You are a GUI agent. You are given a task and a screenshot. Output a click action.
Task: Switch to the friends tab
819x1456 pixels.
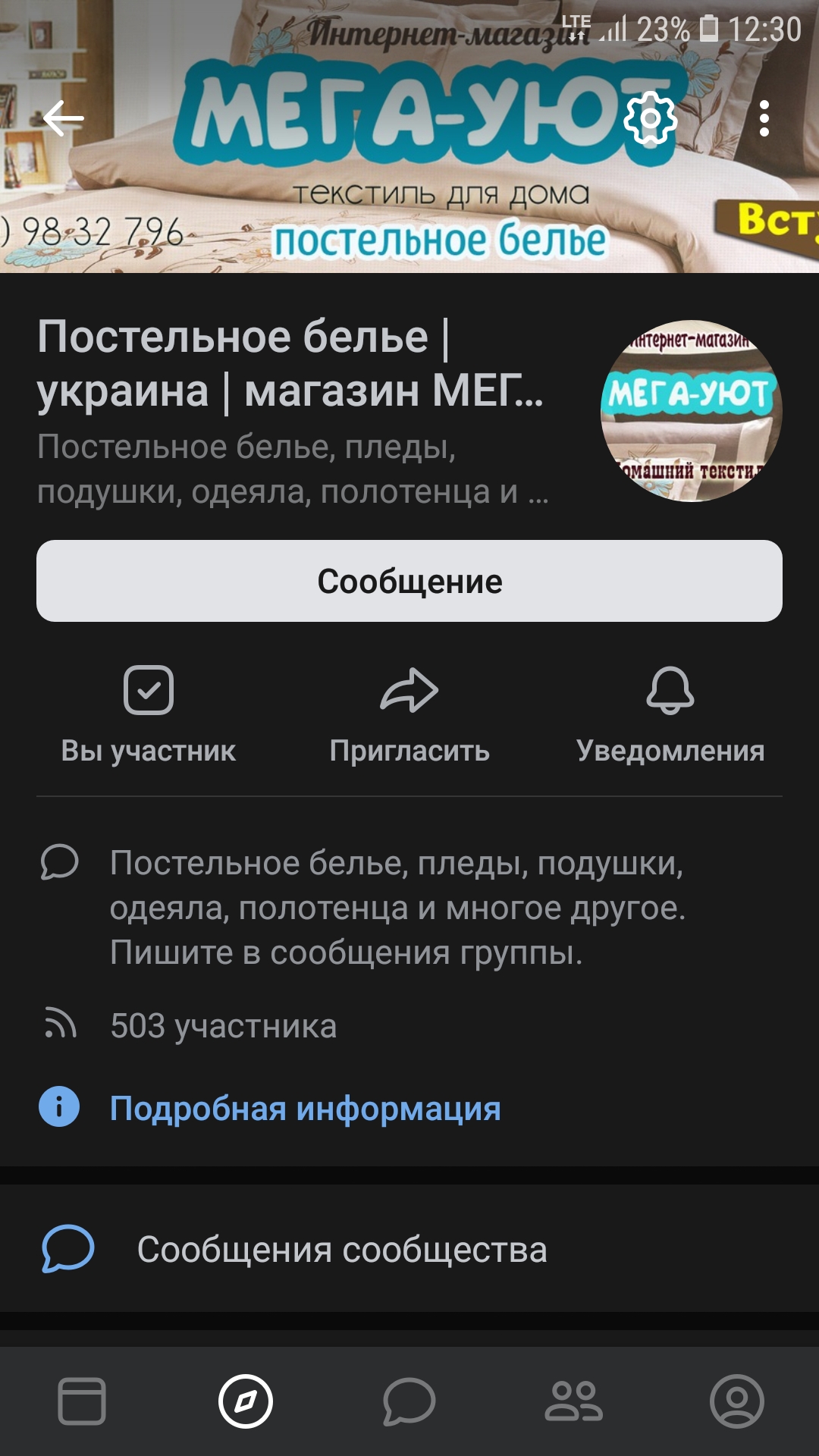[x=573, y=1401]
